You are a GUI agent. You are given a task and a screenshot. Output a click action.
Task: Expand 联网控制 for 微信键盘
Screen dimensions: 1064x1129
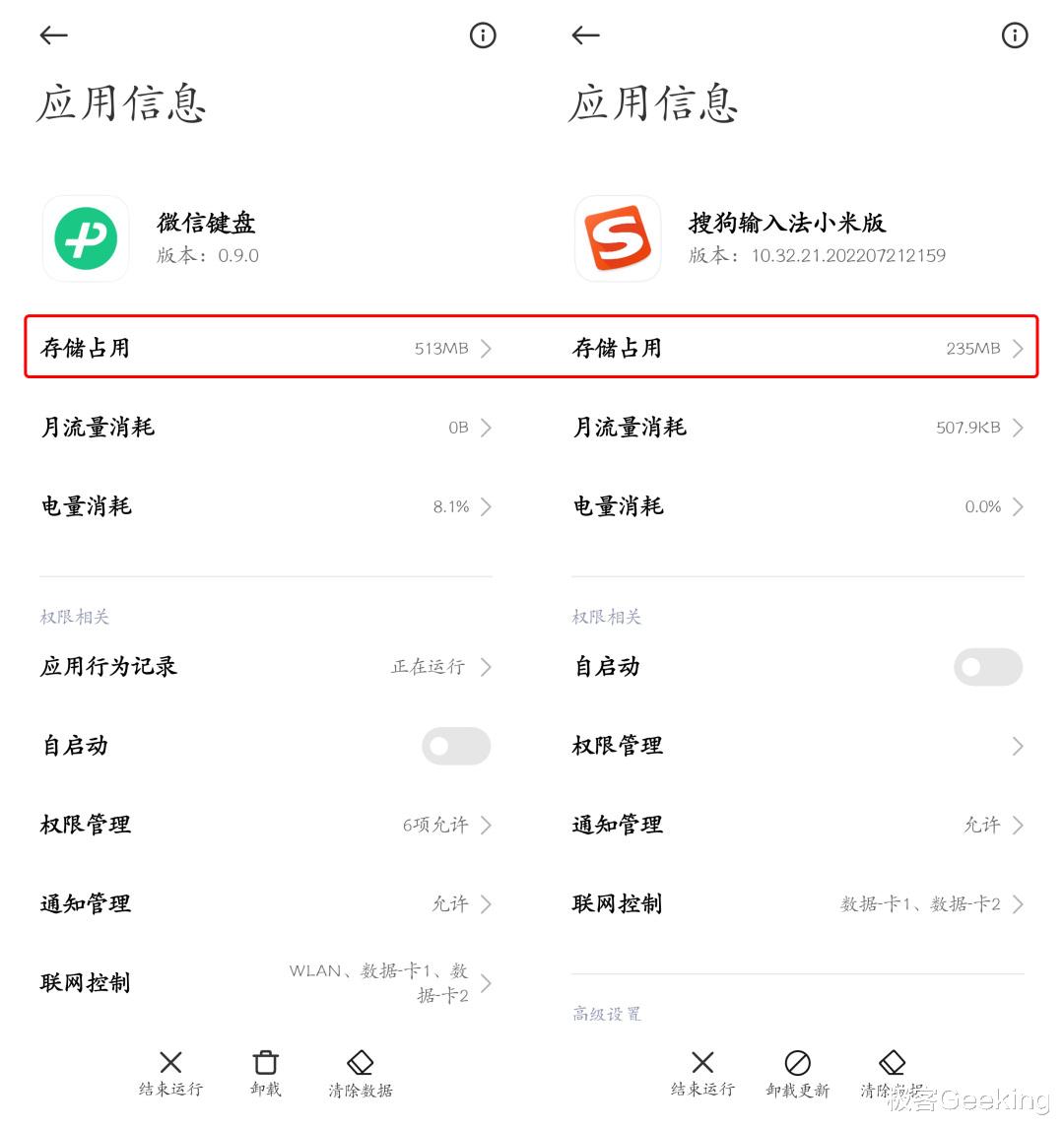pyautogui.click(x=266, y=982)
